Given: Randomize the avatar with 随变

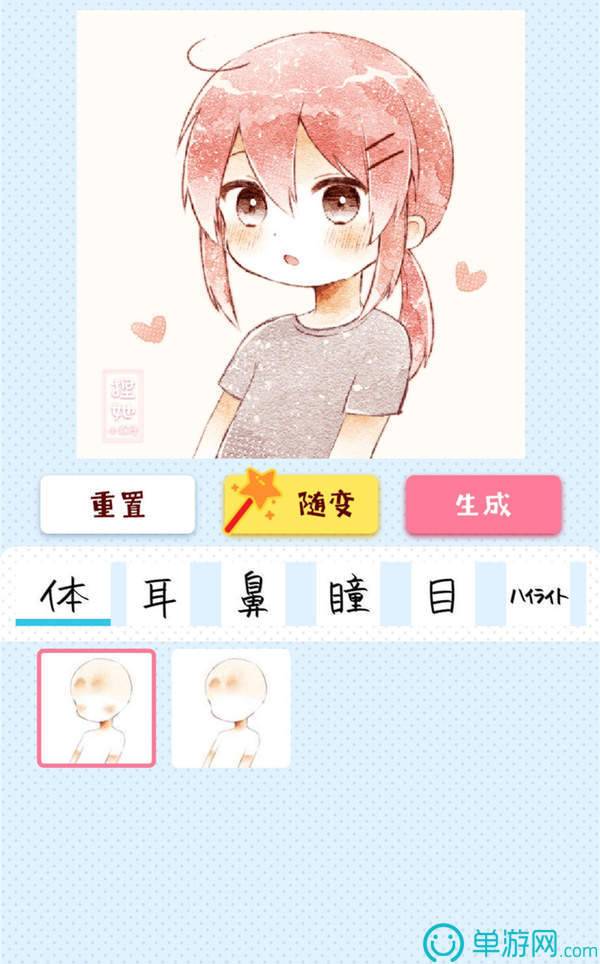Looking at the screenshot, I should tap(301, 505).
